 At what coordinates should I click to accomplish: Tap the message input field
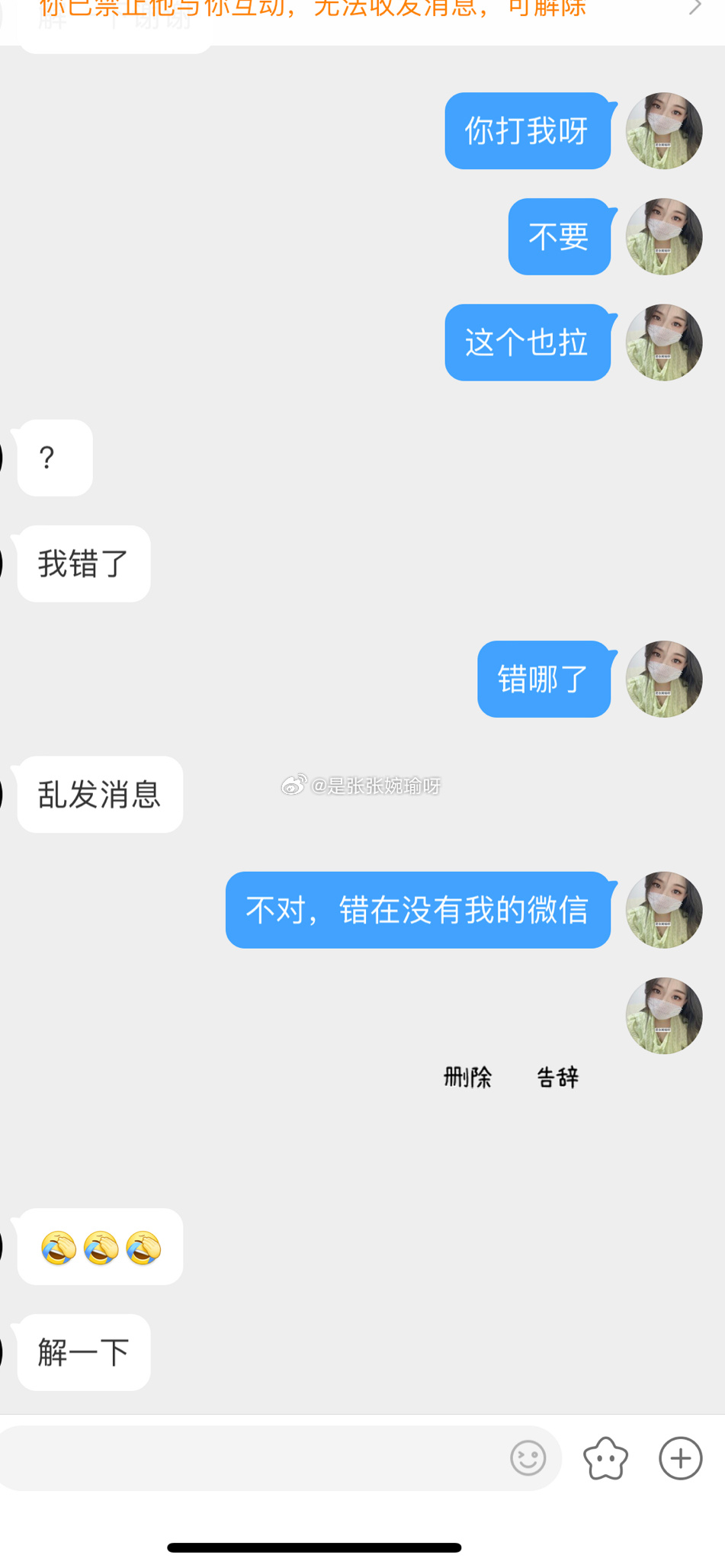click(x=252, y=1458)
